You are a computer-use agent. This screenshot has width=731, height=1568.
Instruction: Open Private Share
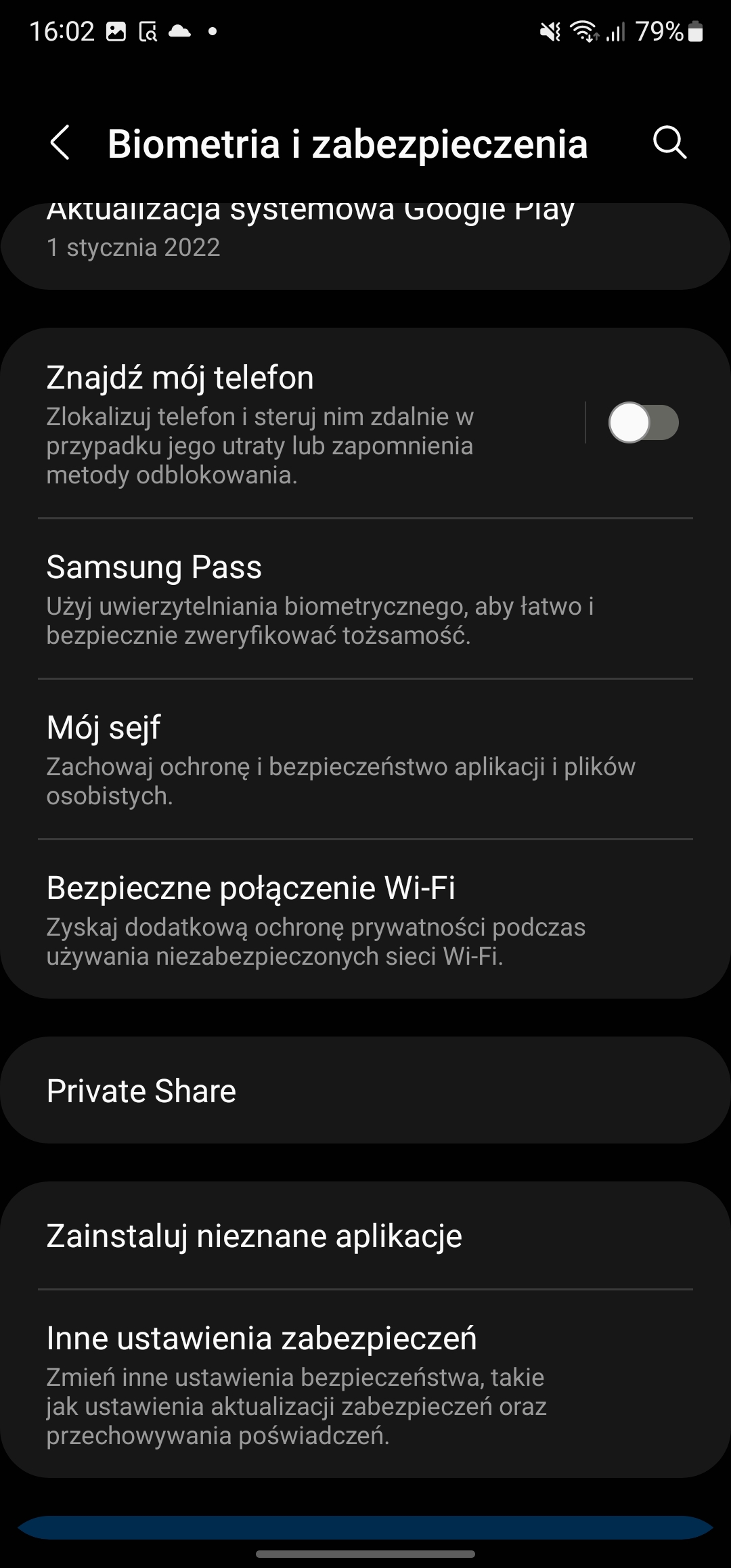point(365,1091)
